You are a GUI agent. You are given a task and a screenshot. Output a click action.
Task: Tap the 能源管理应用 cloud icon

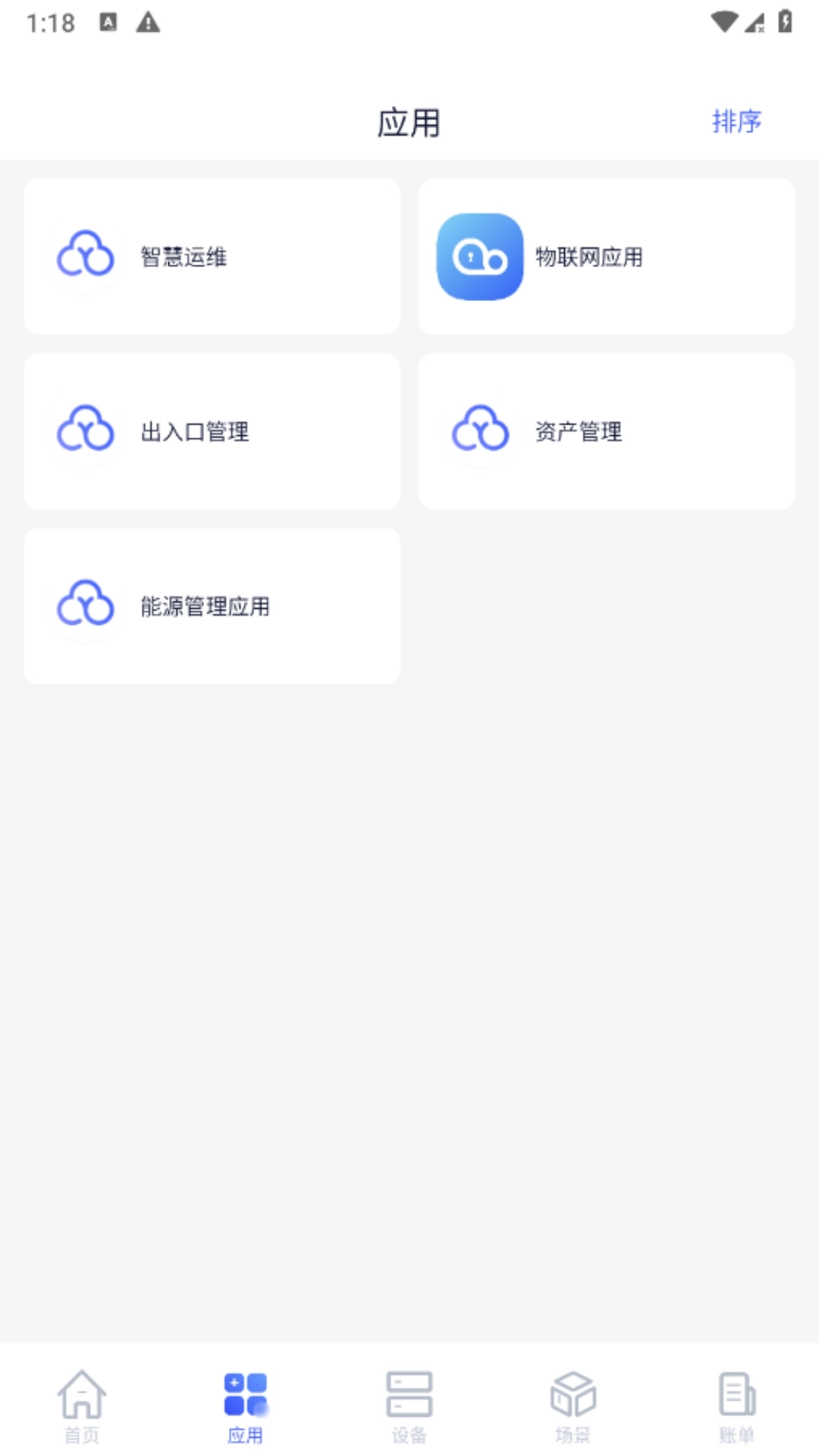click(x=86, y=605)
